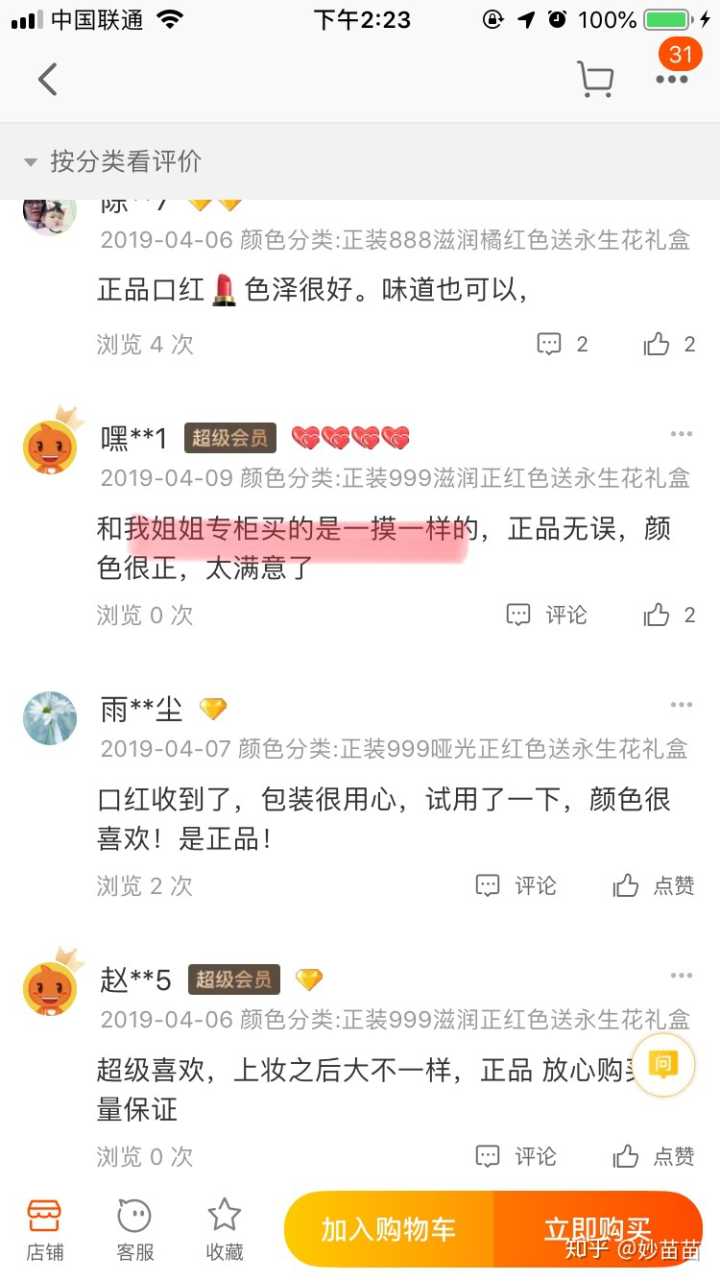Viewport: 720px width, 1281px height.
Task: Open the floating 问 ask-everyone button
Action: (663, 1064)
